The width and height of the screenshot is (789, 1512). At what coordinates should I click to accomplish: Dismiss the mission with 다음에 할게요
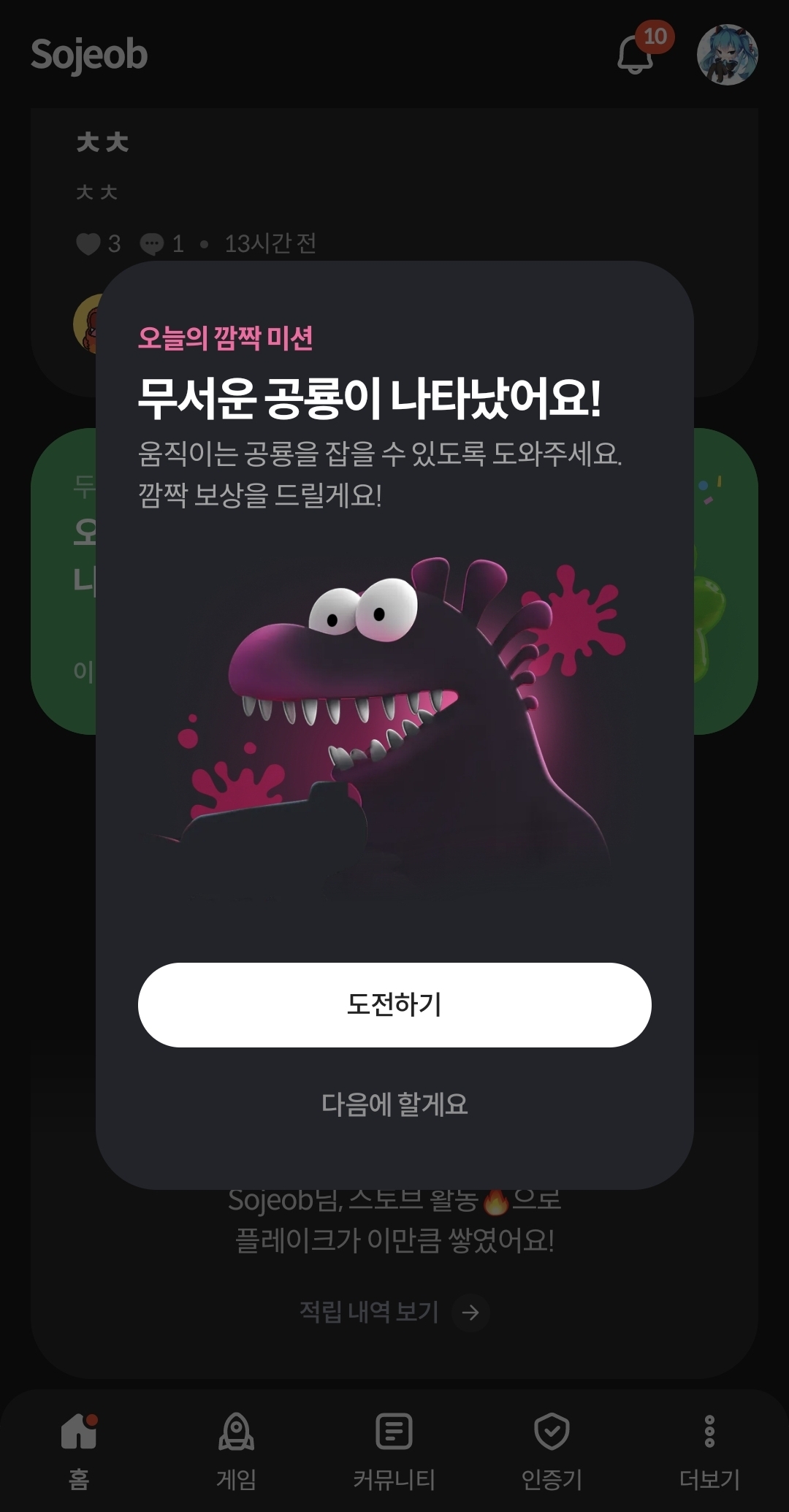tap(394, 1104)
